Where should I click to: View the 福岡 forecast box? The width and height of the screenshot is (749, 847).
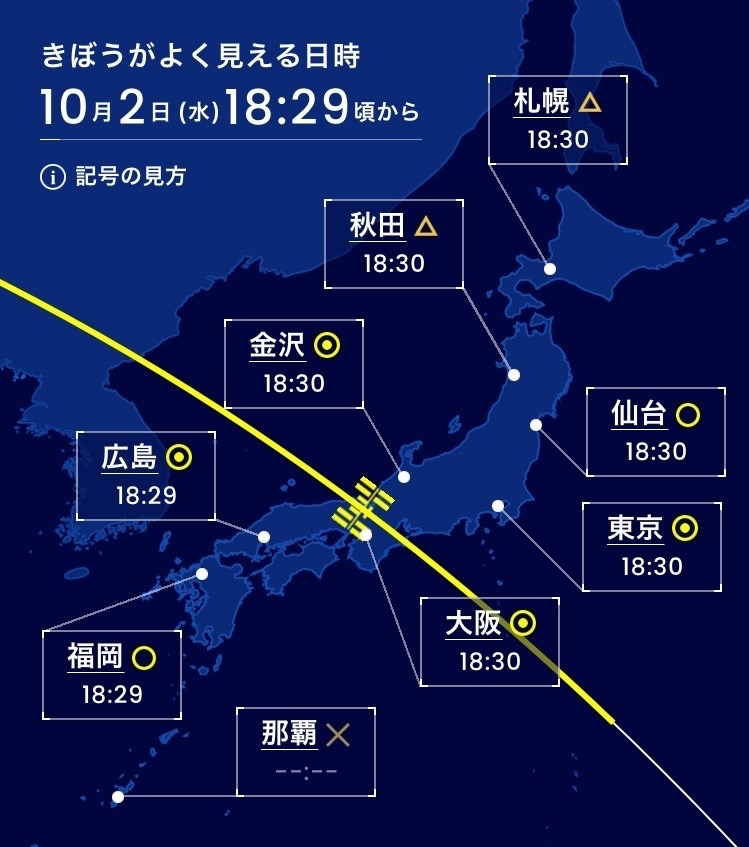[x=112, y=675]
